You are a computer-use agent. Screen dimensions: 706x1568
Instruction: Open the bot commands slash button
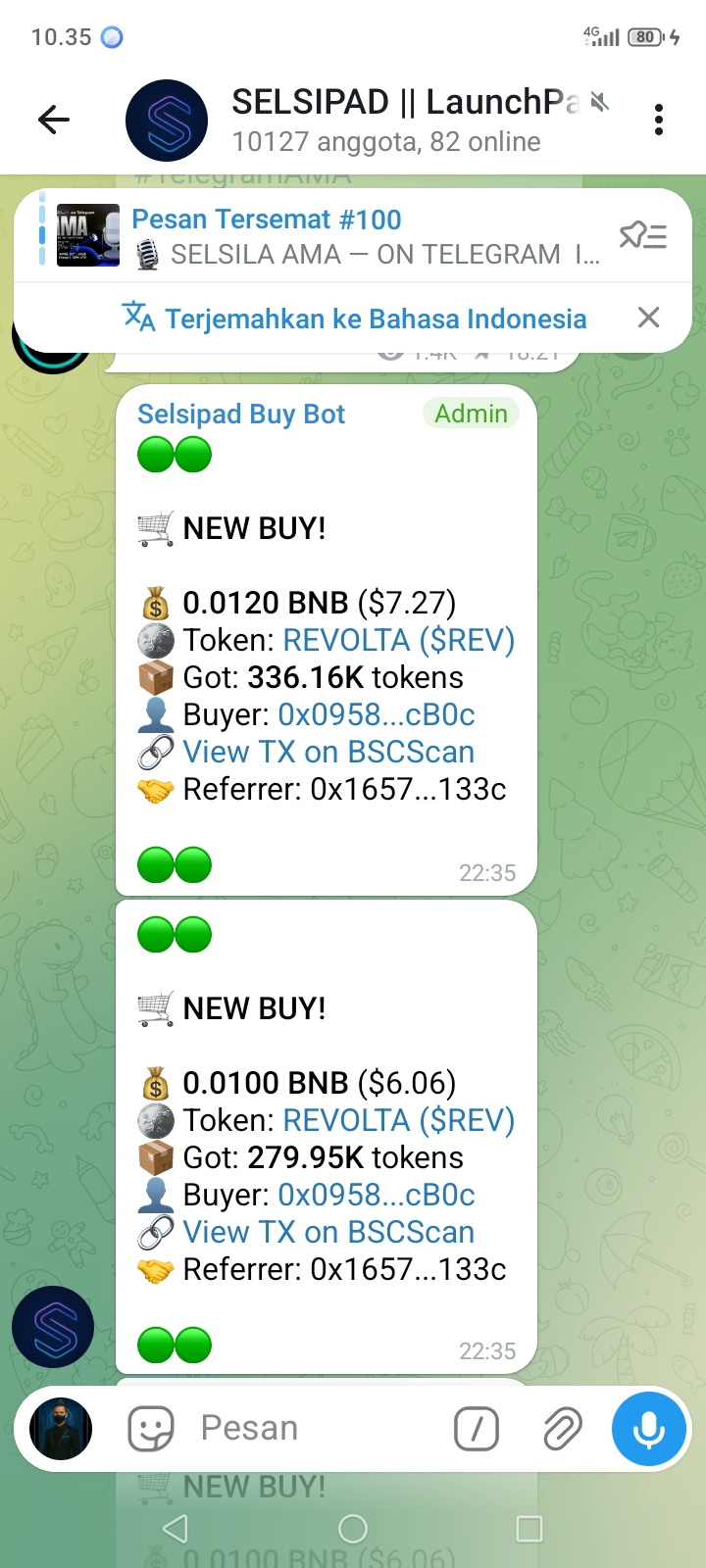click(477, 1429)
